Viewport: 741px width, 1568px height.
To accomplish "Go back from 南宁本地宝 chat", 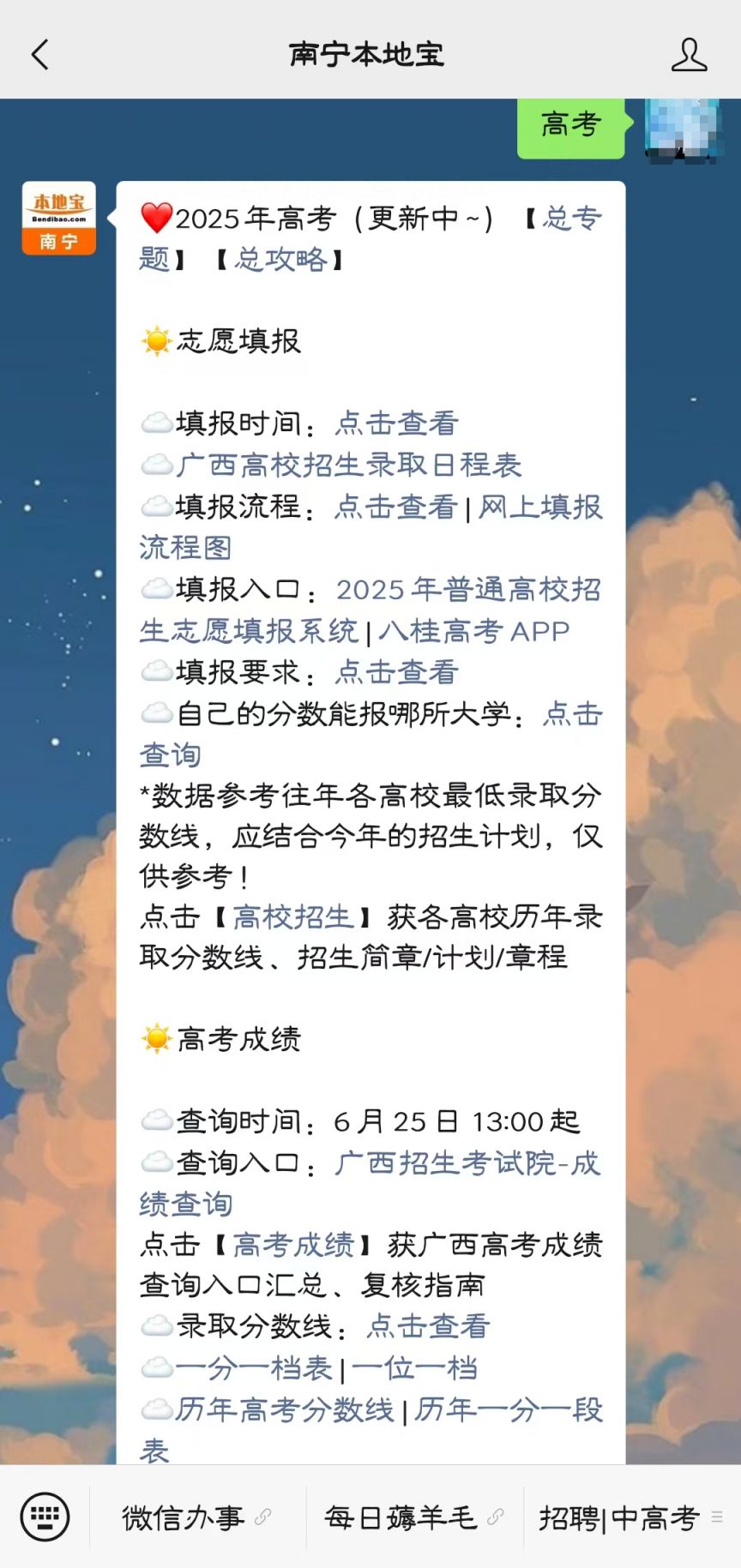I will coord(39,55).
